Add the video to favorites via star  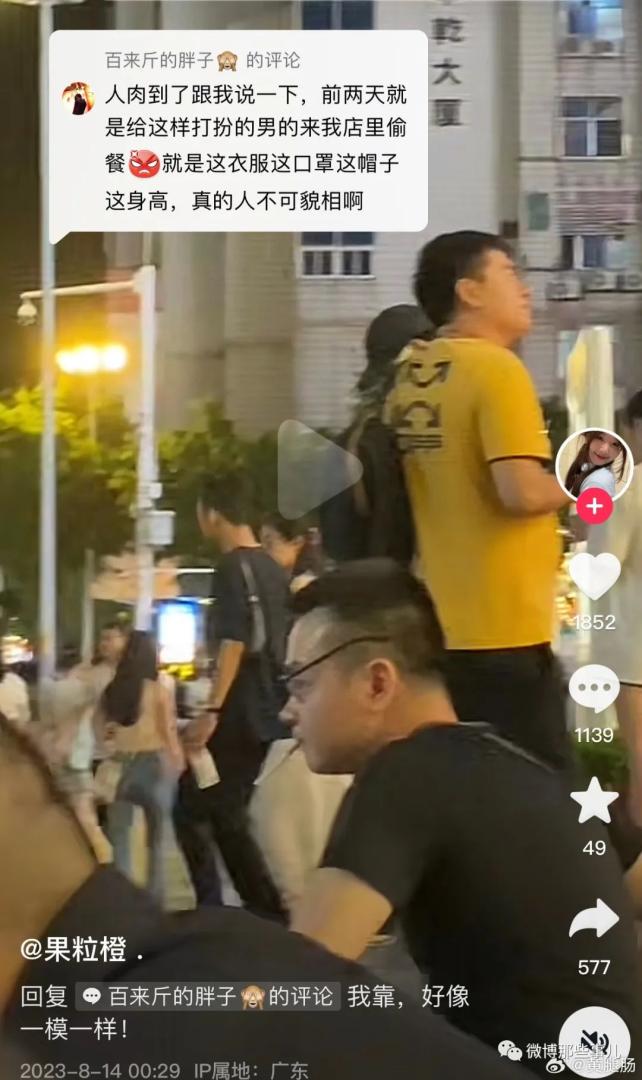594,801
